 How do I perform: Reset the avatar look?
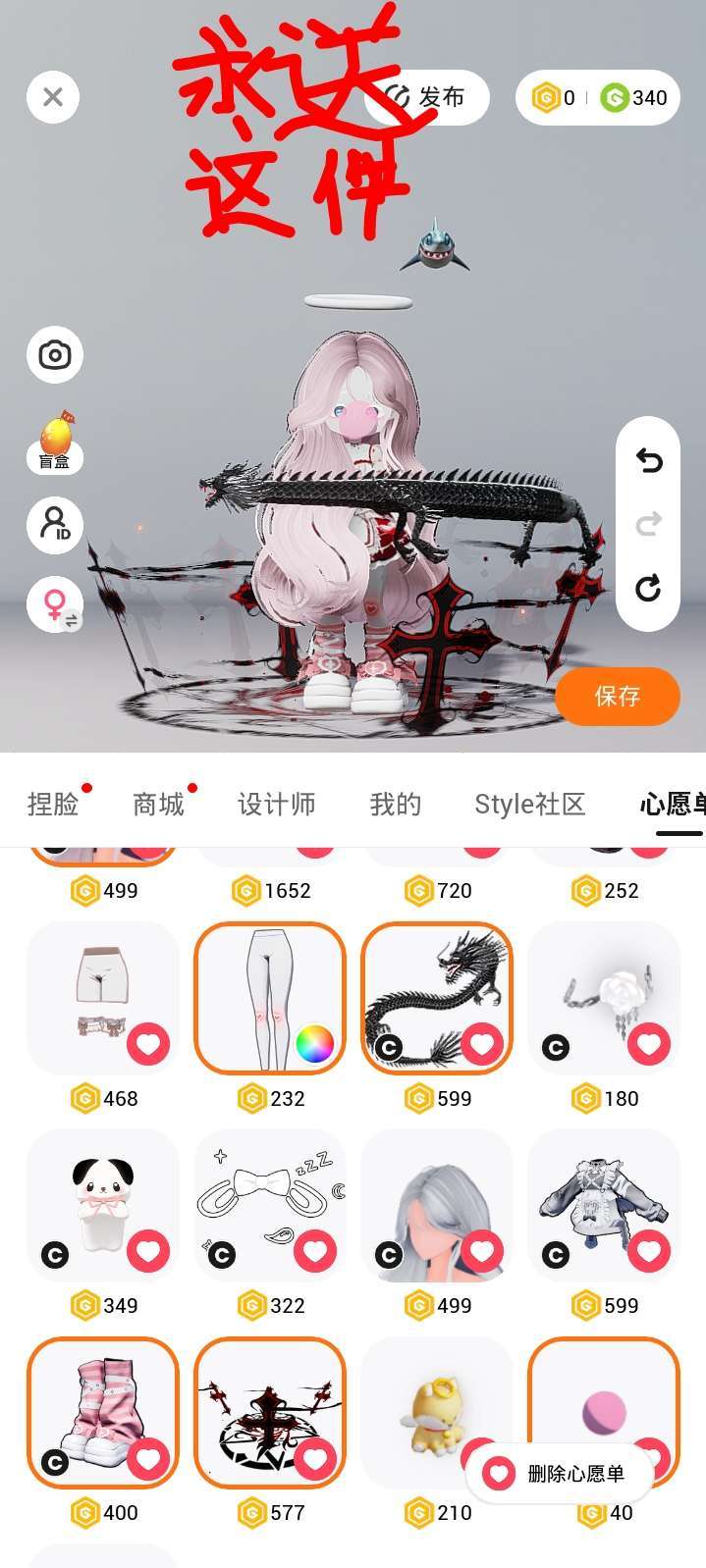(x=648, y=588)
